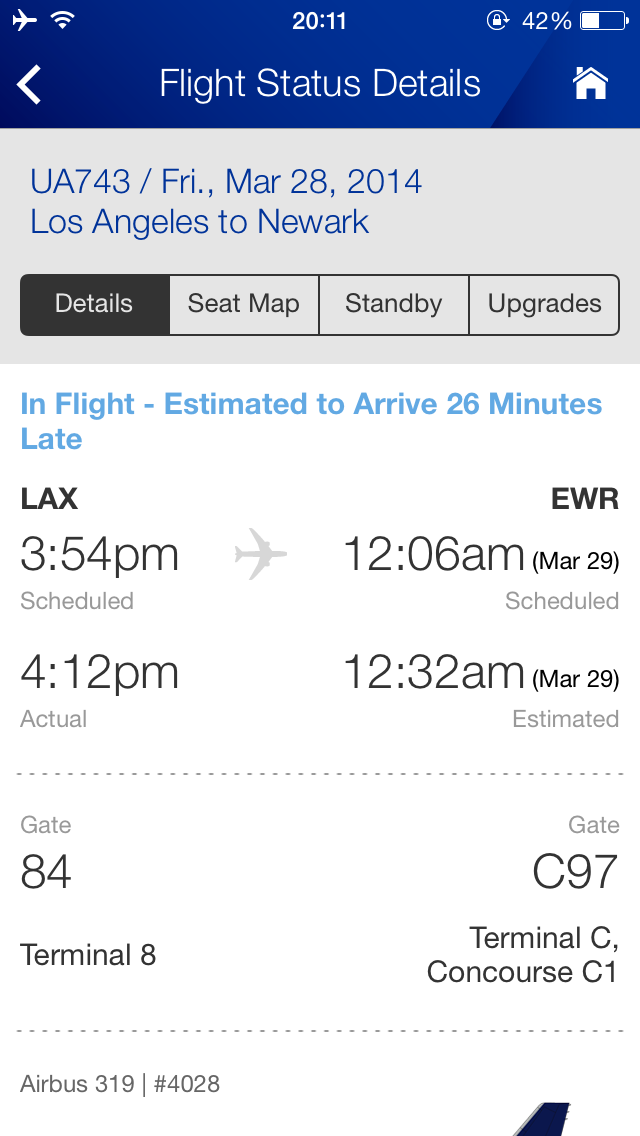Open the Upgrades tab
This screenshot has height=1136, width=640.
[544, 304]
